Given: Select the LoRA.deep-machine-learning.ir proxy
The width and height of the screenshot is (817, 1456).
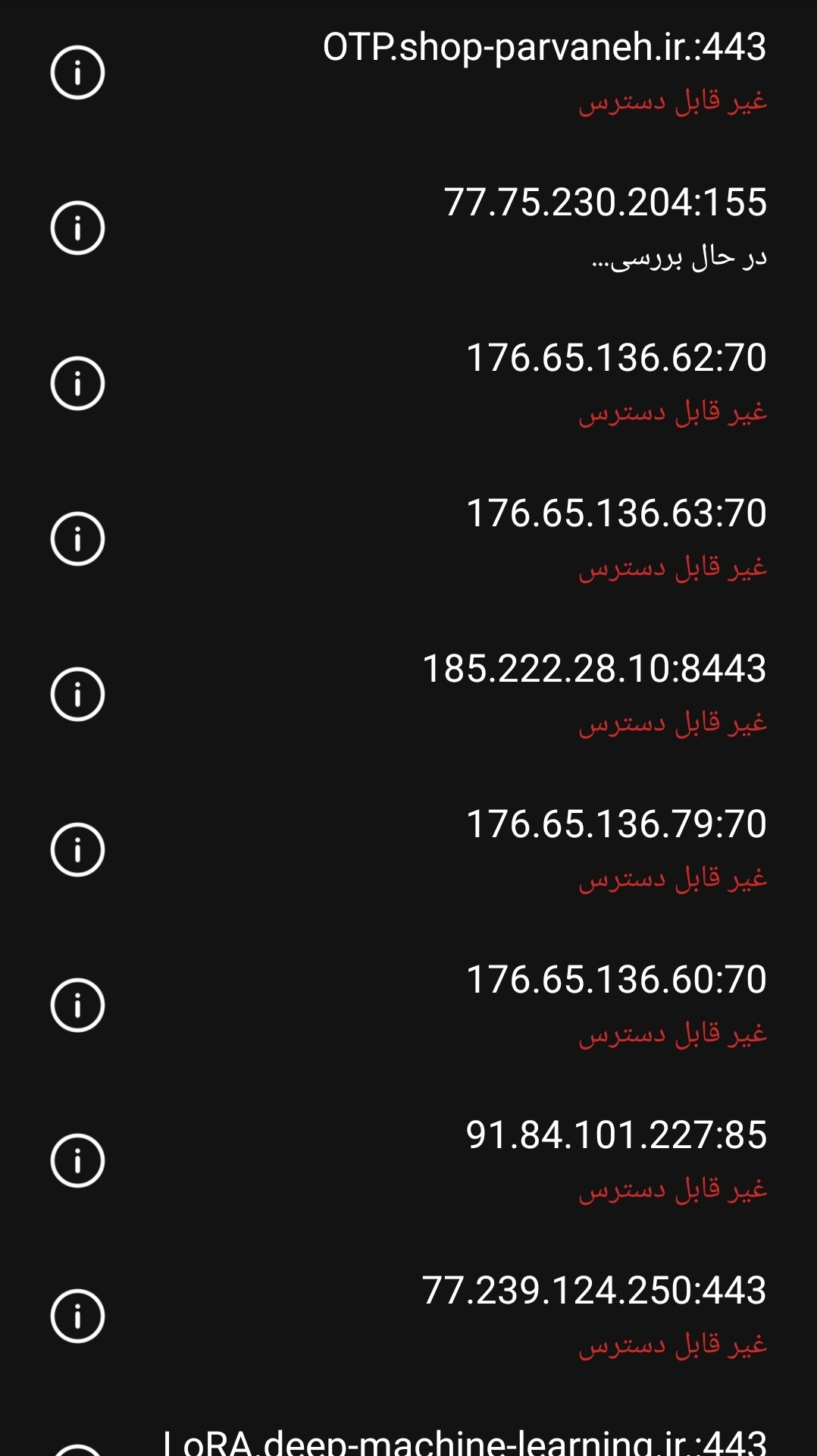Looking at the screenshot, I should [409, 1426].
